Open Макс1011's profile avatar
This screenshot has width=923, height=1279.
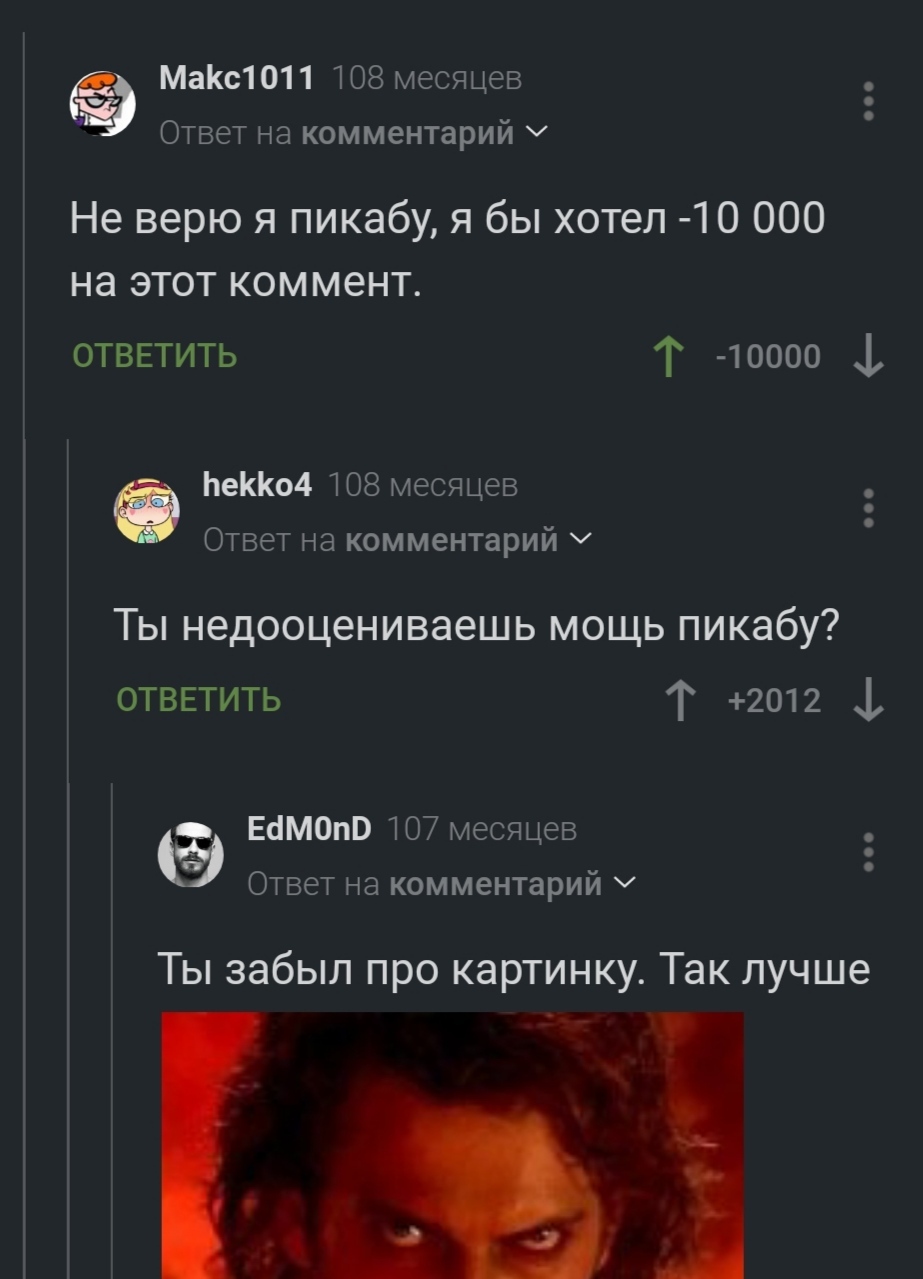[x=102, y=102]
